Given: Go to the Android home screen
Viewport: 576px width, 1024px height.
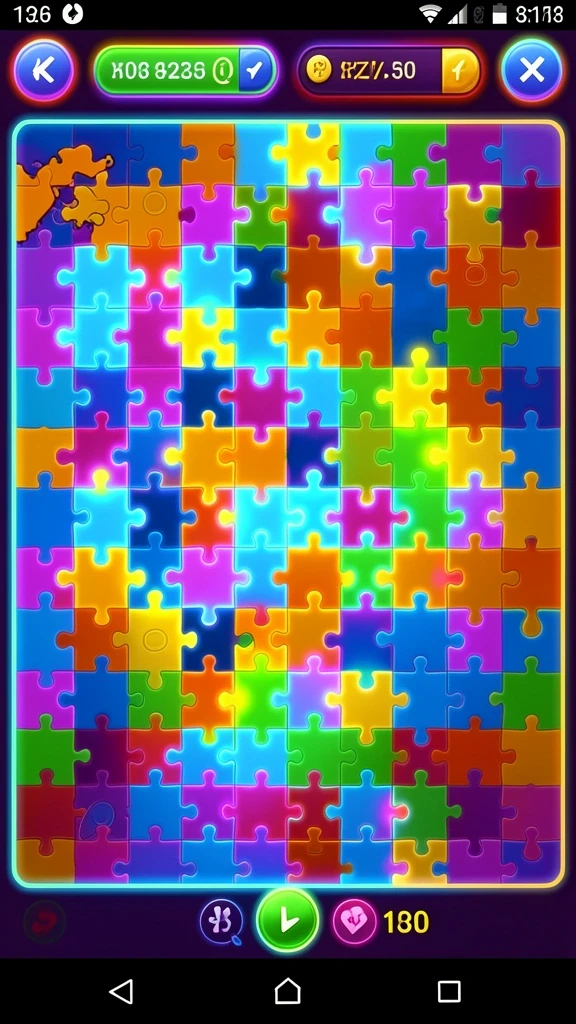Looking at the screenshot, I should click(287, 991).
